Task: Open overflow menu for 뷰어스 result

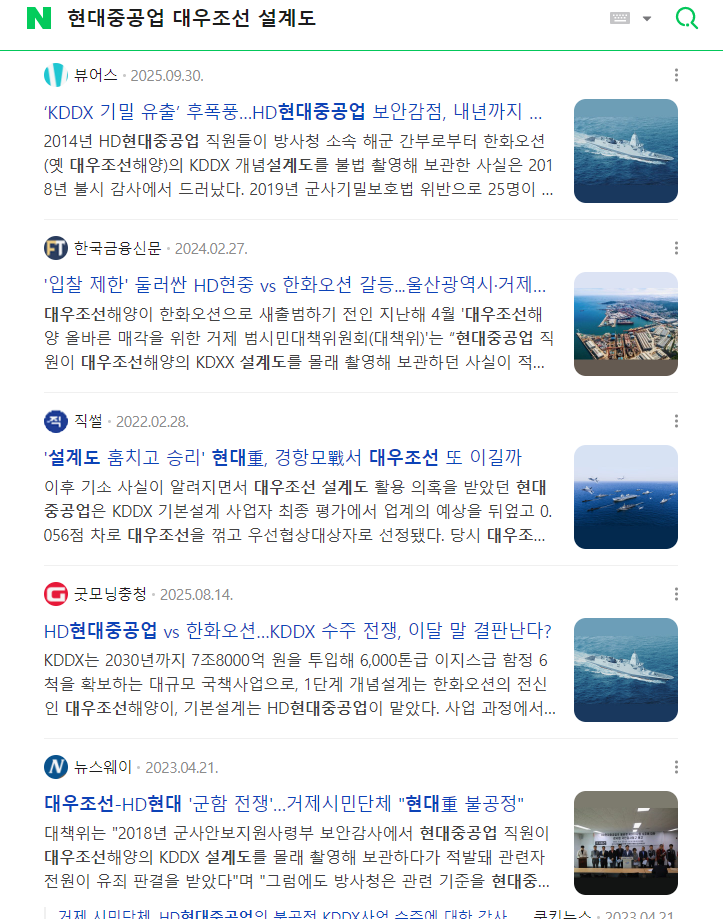Action: [677, 75]
